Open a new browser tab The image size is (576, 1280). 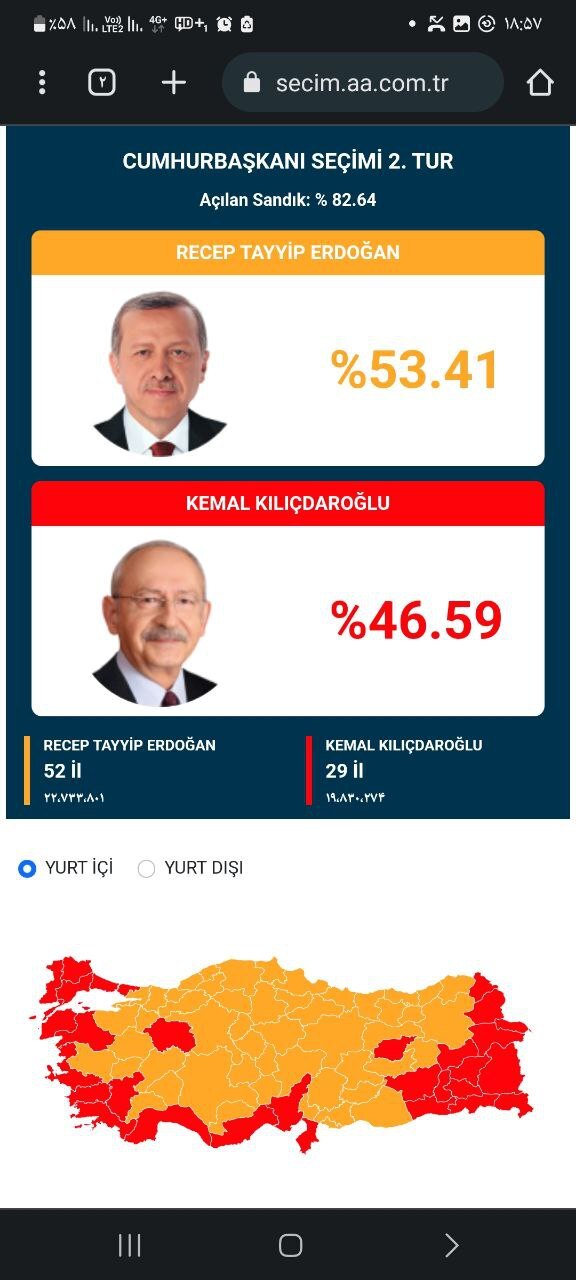(x=174, y=82)
